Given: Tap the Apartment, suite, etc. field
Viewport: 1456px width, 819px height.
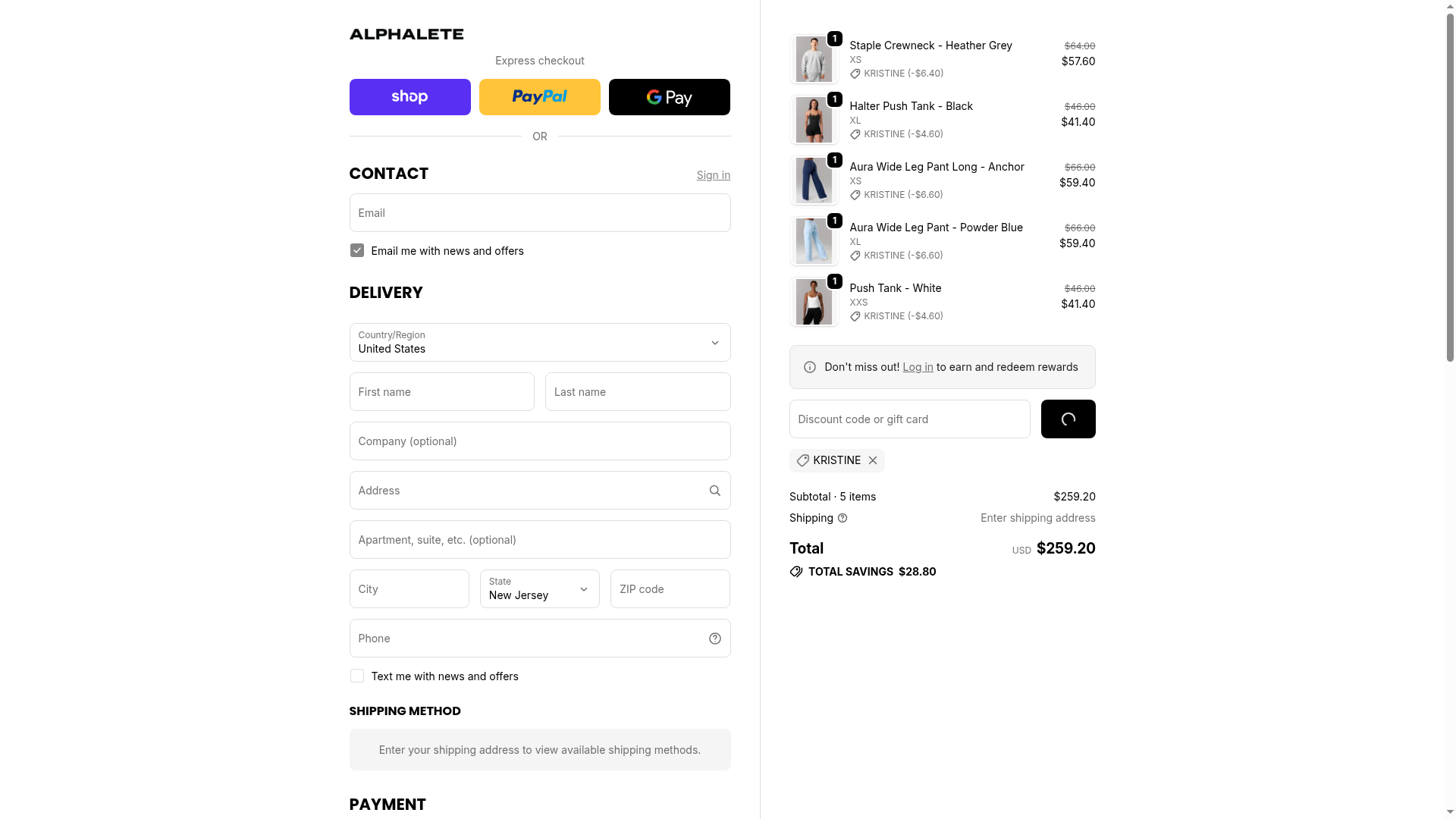Looking at the screenshot, I should pyautogui.click(x=539, y=540).
